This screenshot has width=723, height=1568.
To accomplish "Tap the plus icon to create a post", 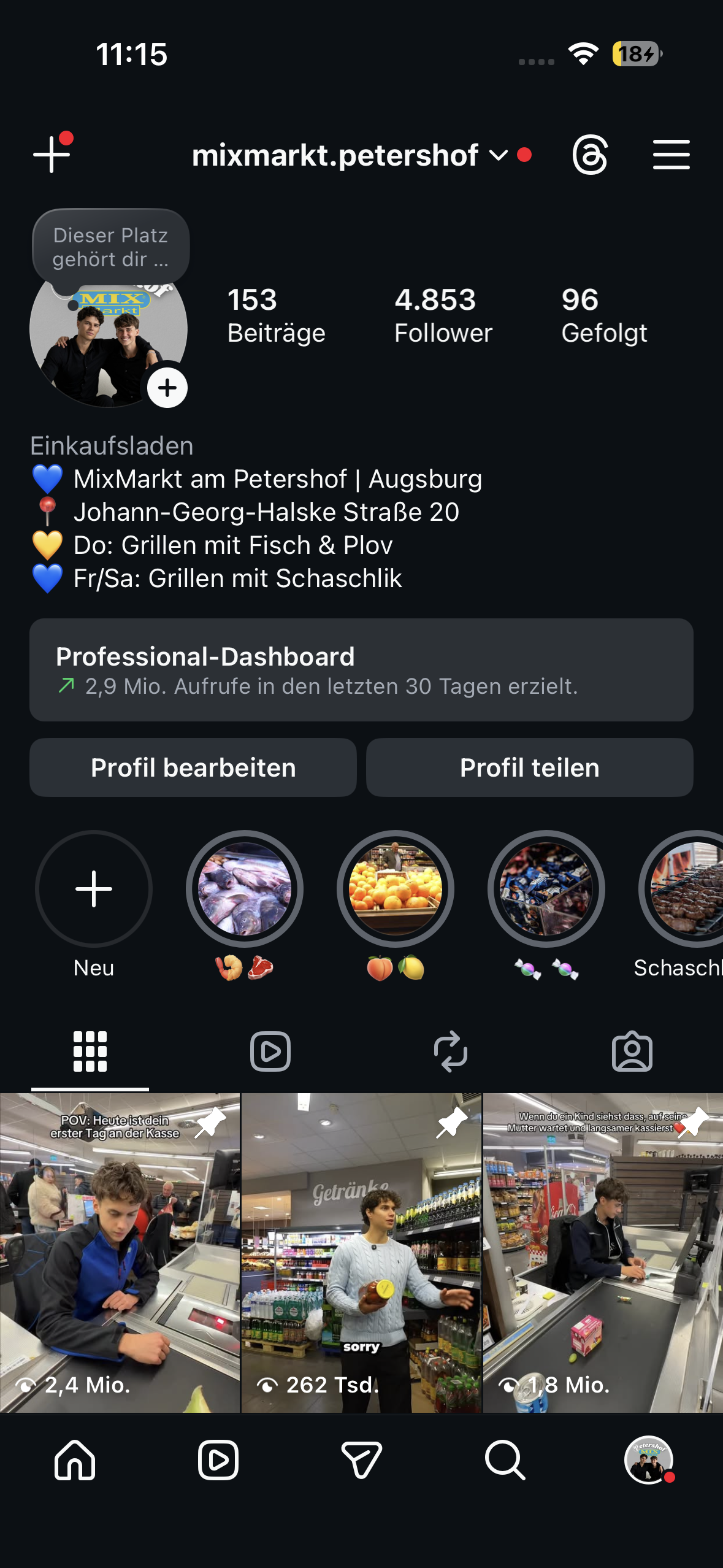I will (52, 154).
